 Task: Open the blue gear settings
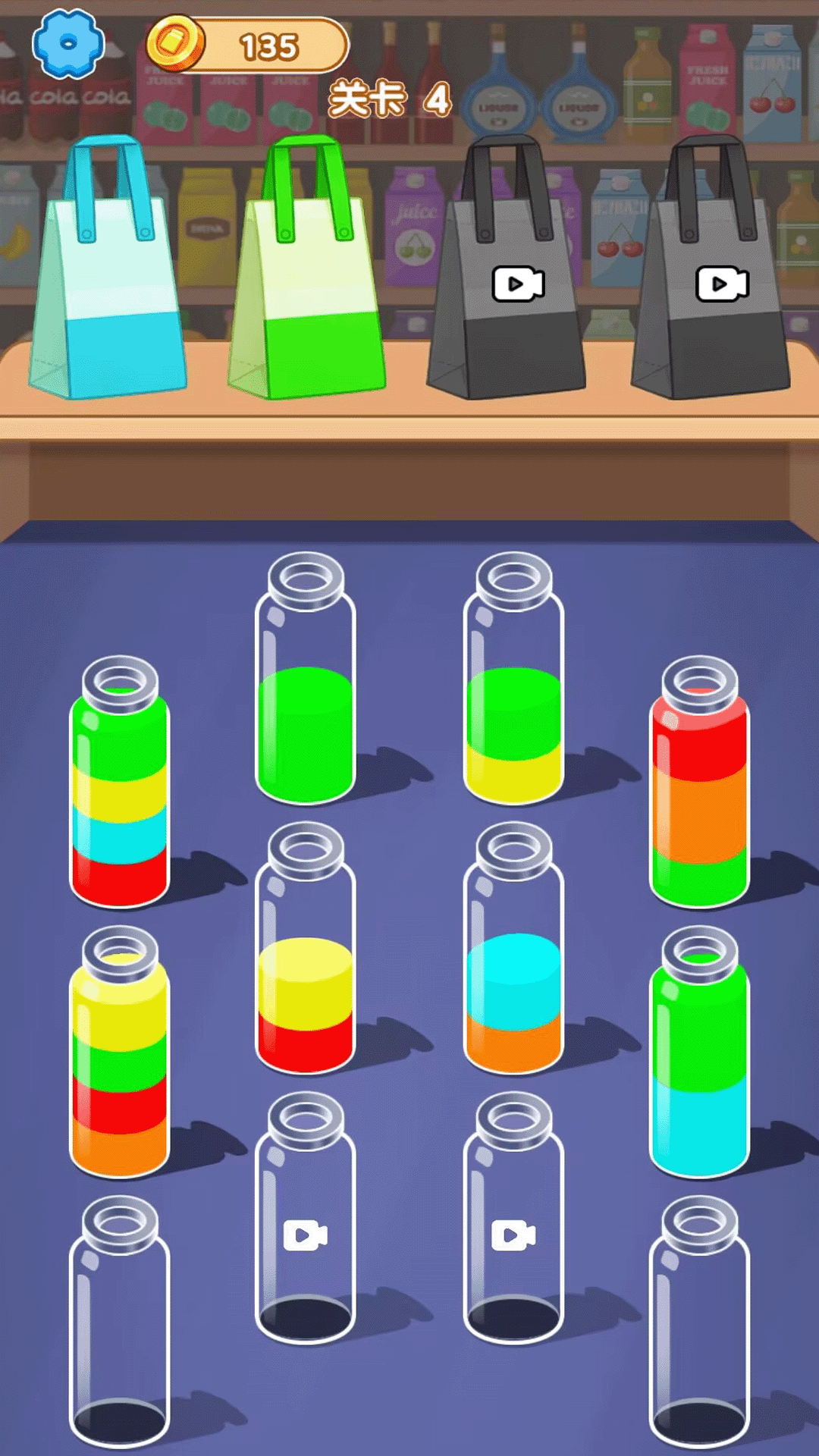click(68, 44)
